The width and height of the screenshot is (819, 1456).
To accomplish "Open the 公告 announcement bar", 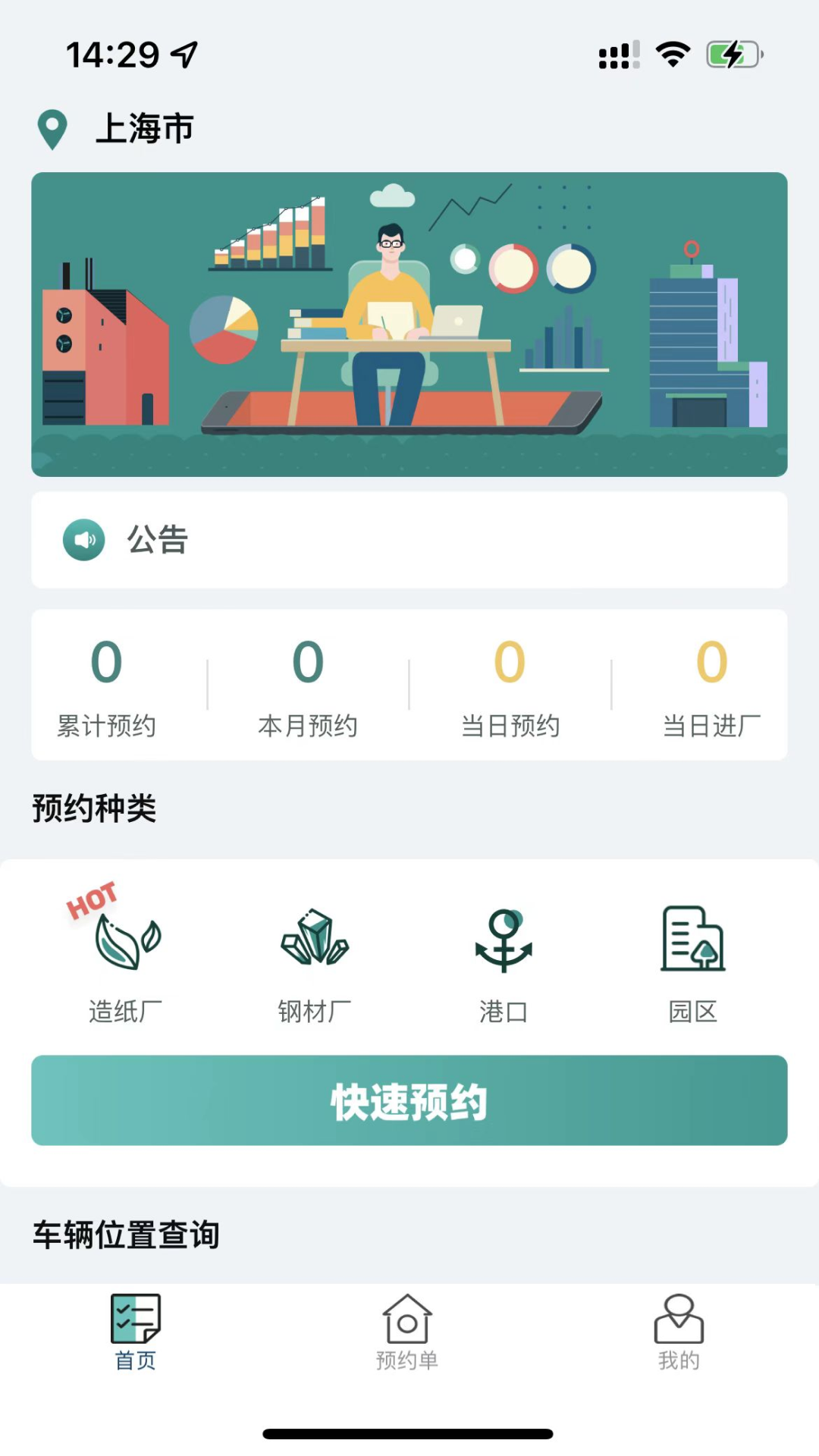I will point(409,540).
